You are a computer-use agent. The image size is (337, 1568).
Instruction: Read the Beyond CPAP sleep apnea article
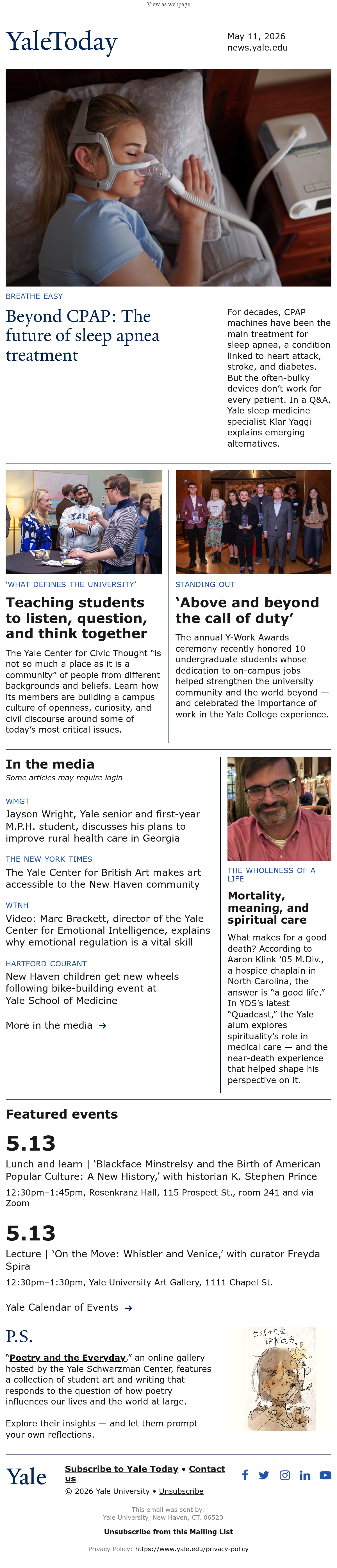(83, 335)
